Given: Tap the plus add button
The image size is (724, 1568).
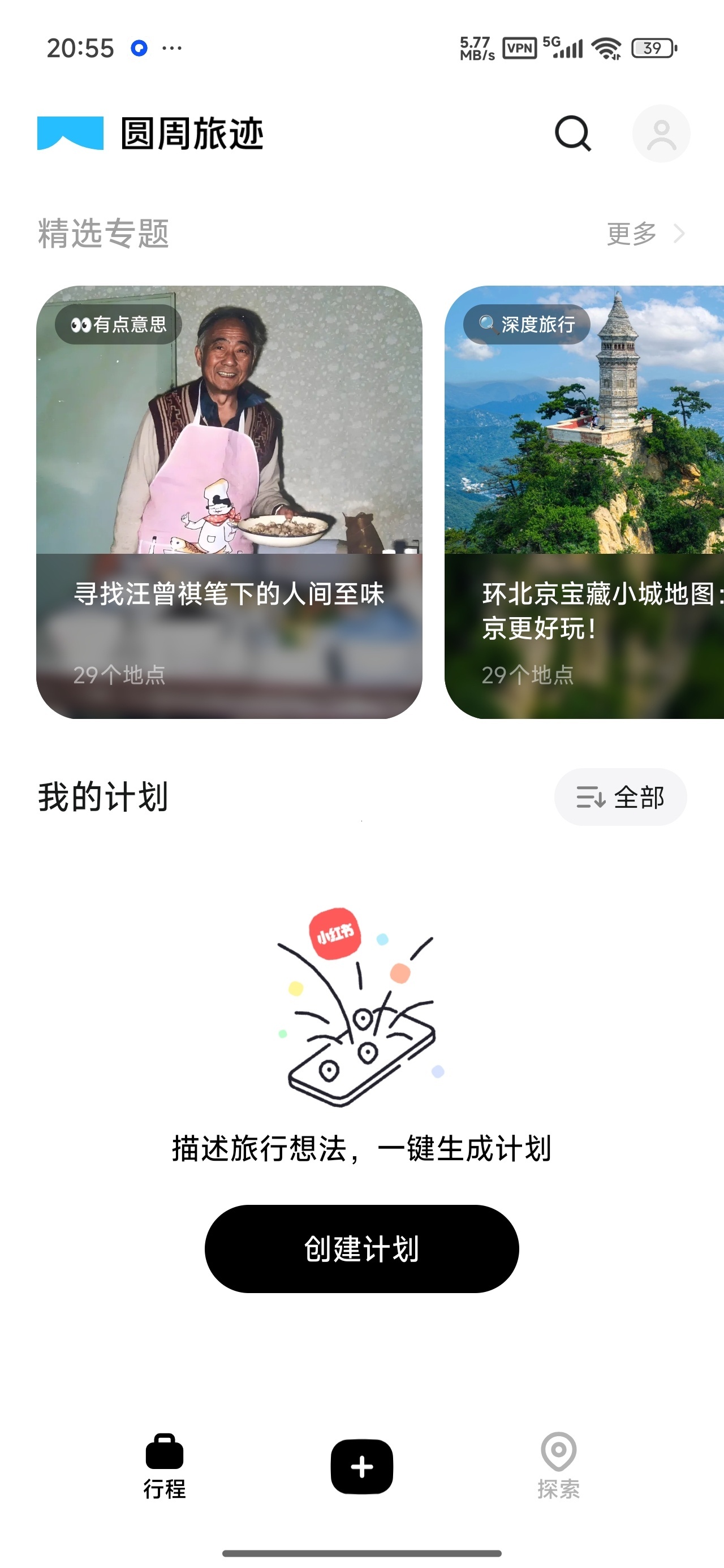Looking at the screenshot, I should point(361,1467).
